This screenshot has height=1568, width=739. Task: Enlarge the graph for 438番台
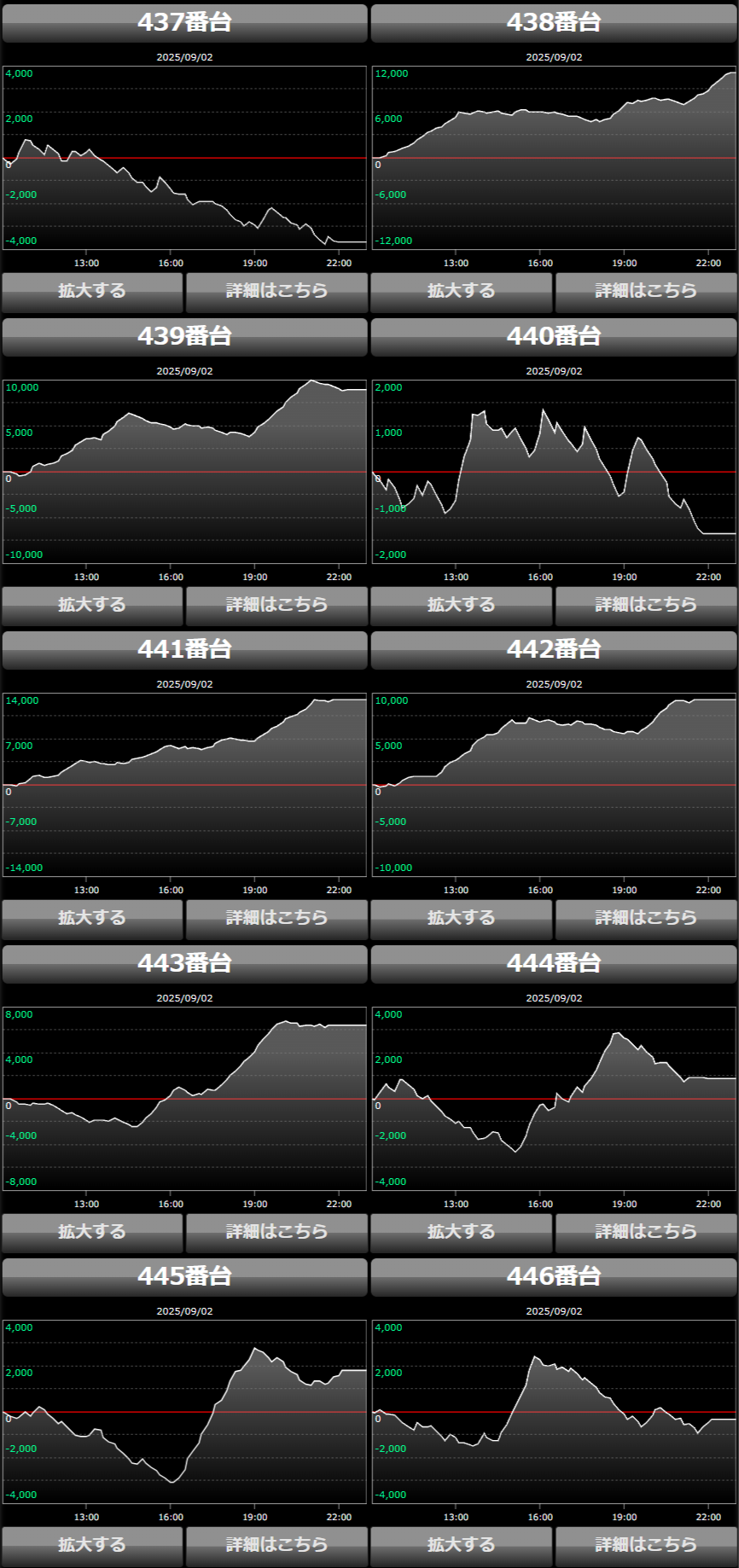pos(462,292)
